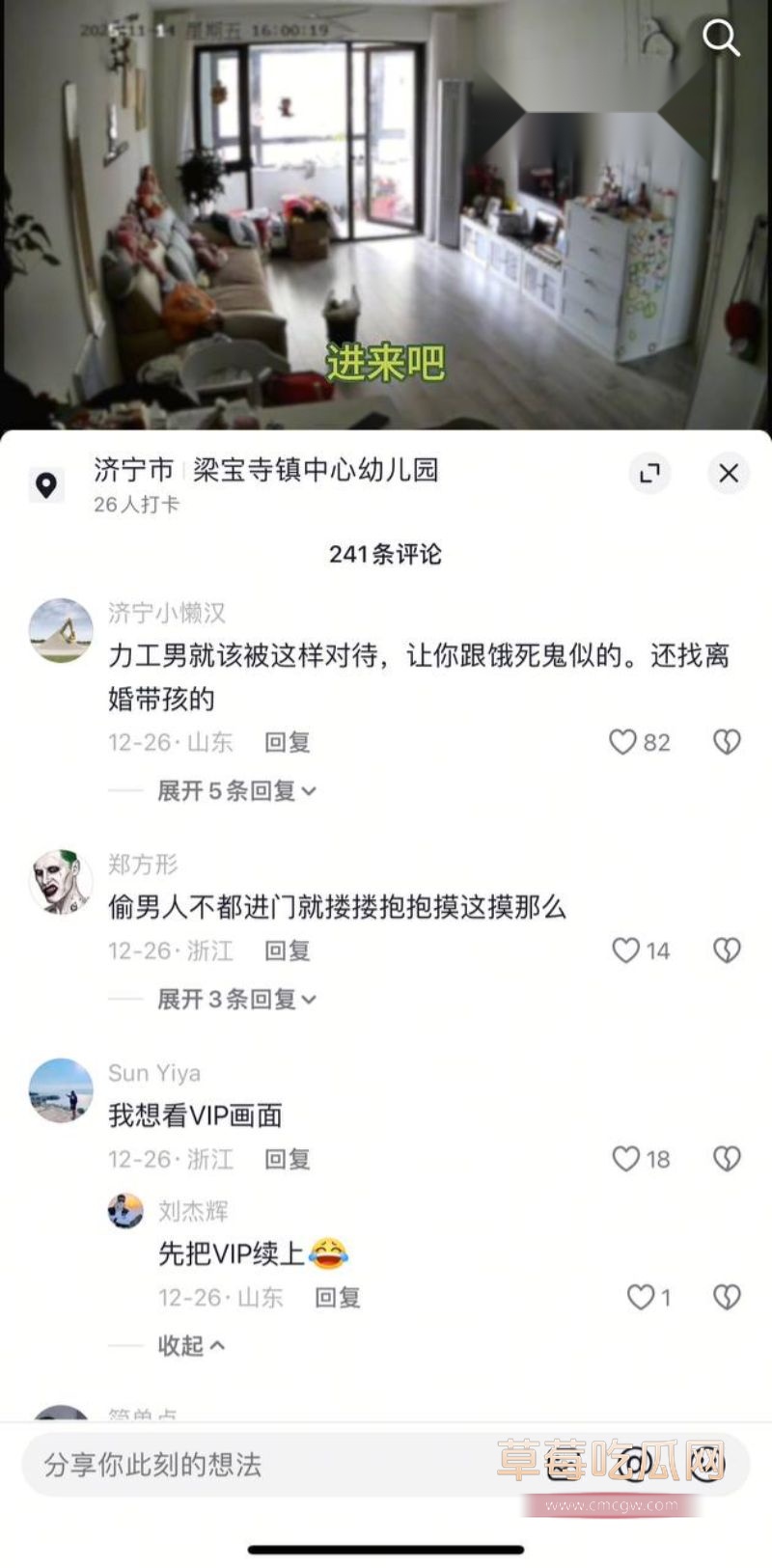
Task: Open Sun Yiya's profile avatar
Action: pyautogui.click(x=60, y=1090)
